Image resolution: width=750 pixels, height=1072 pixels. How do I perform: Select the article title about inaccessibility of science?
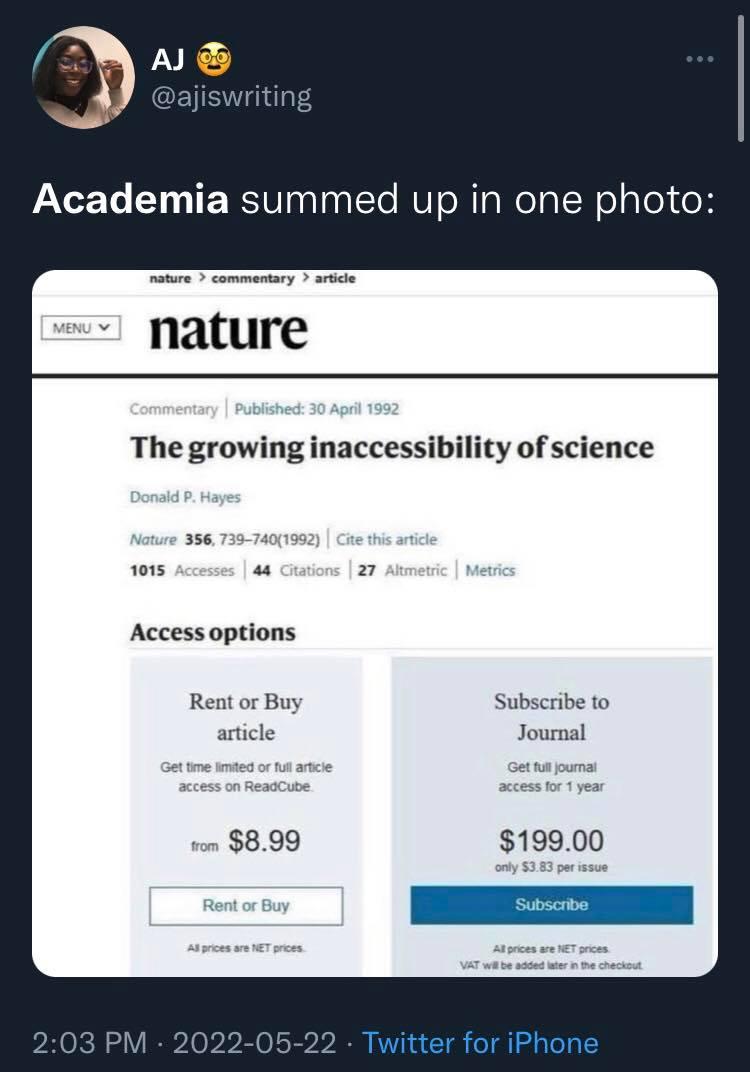391,447
